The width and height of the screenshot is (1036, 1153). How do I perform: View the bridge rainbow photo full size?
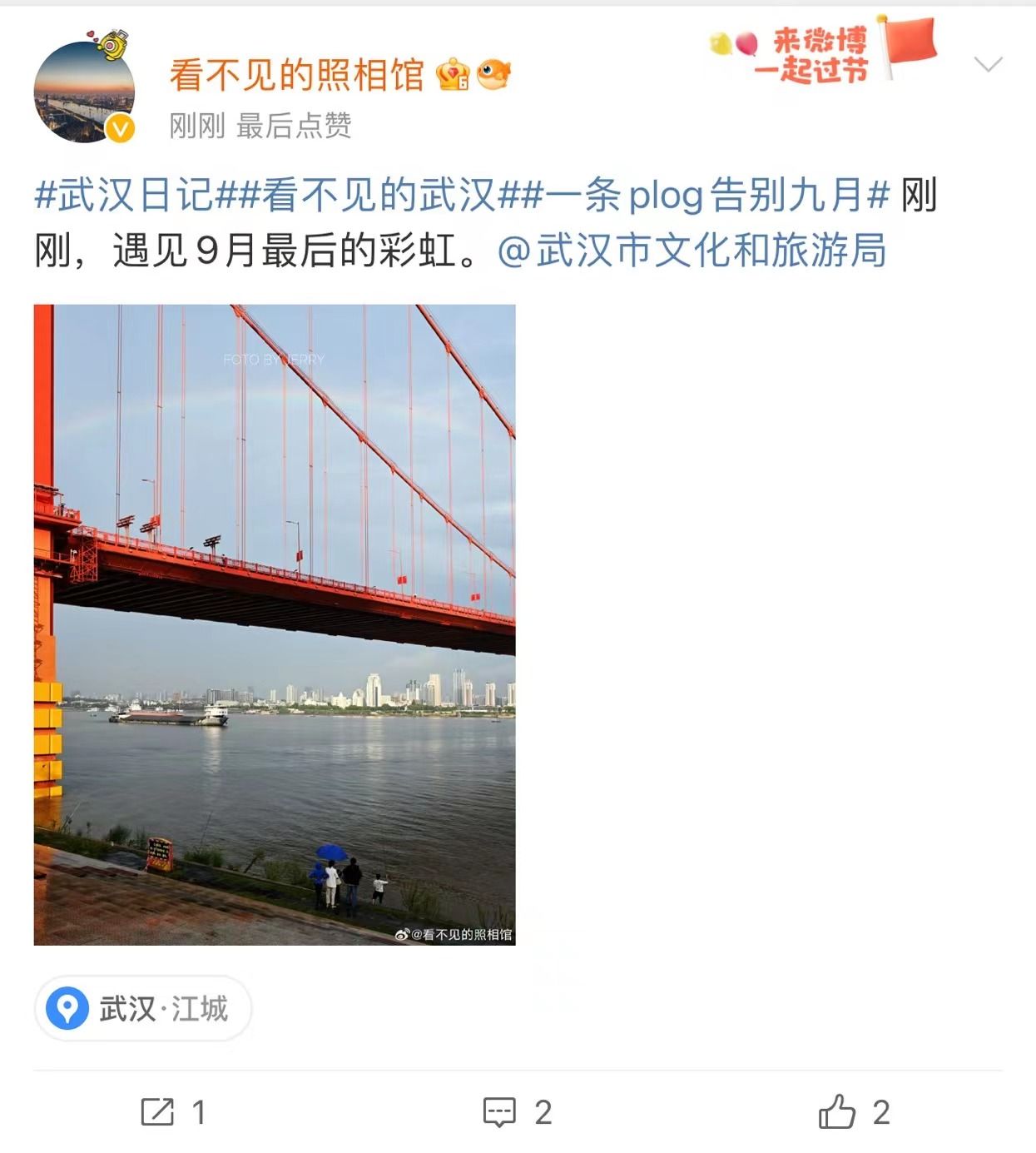click(275, 624)
